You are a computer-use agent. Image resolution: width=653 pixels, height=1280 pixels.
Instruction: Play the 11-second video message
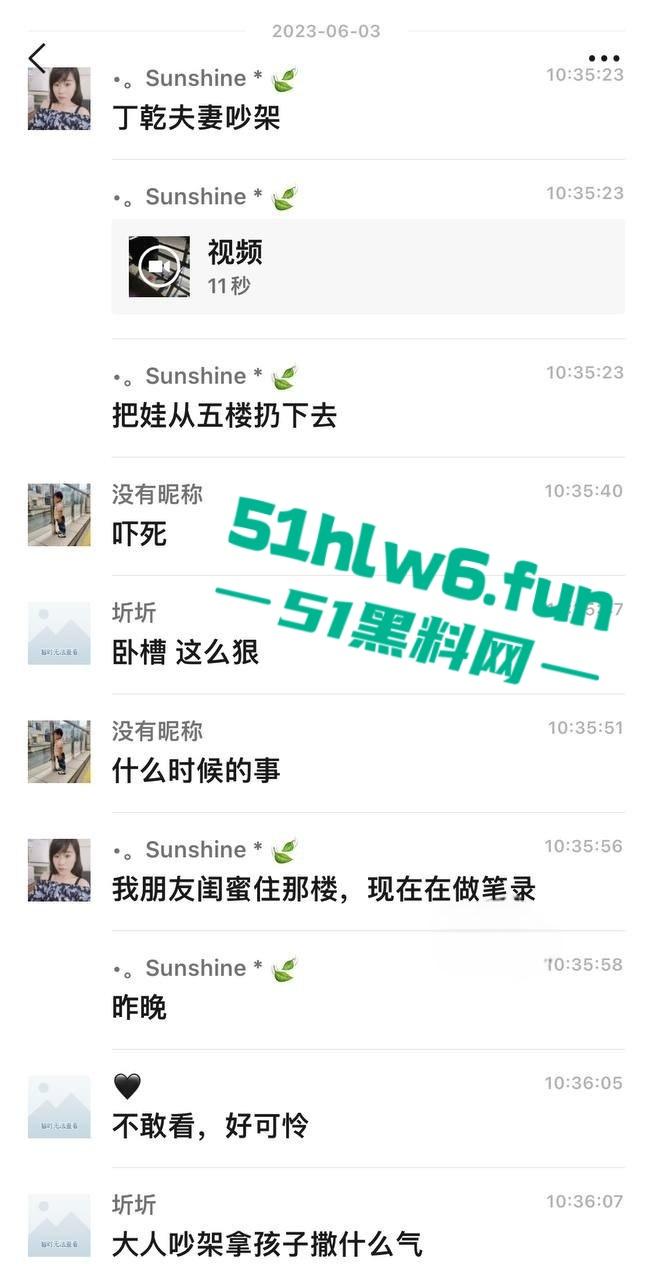tap(159, 267)
